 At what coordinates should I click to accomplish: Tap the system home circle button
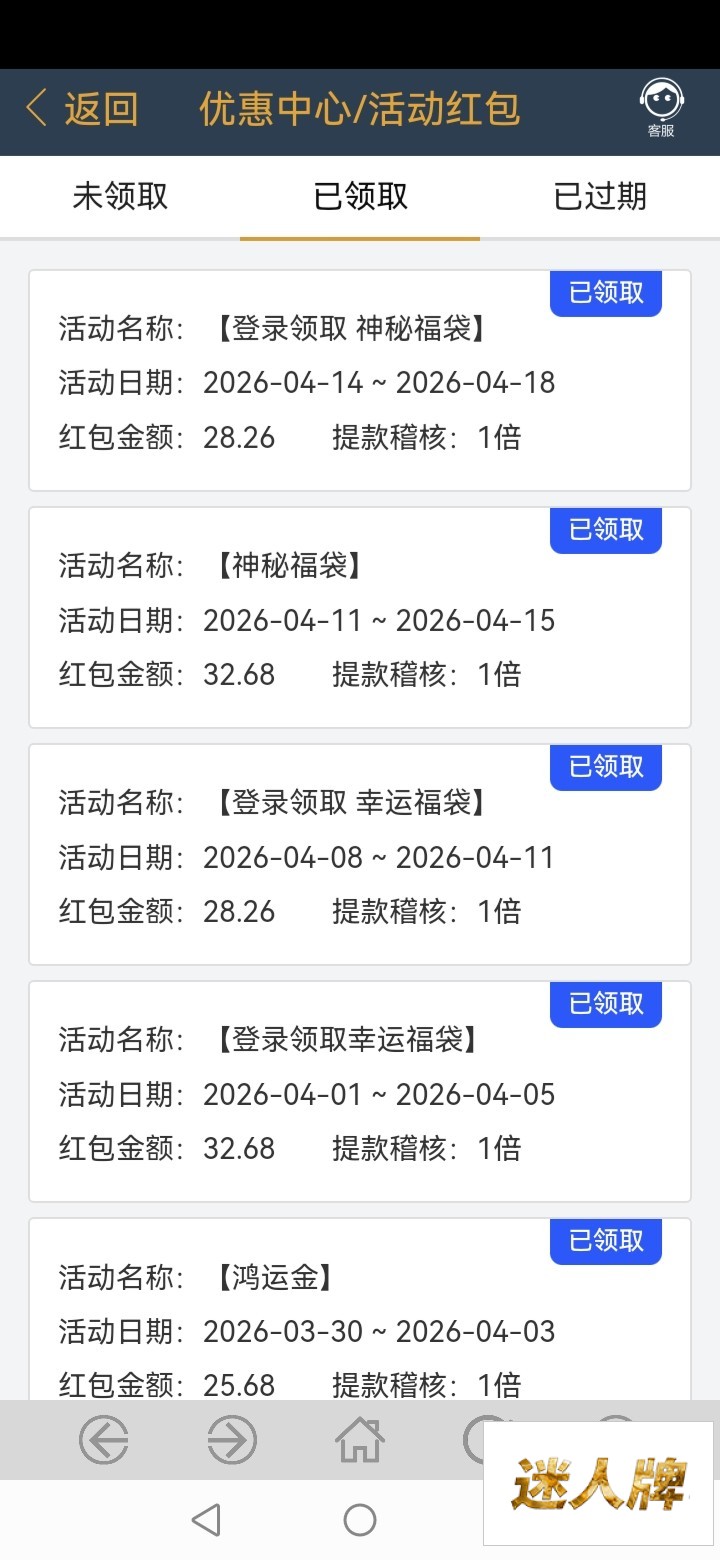point(360,1520)
